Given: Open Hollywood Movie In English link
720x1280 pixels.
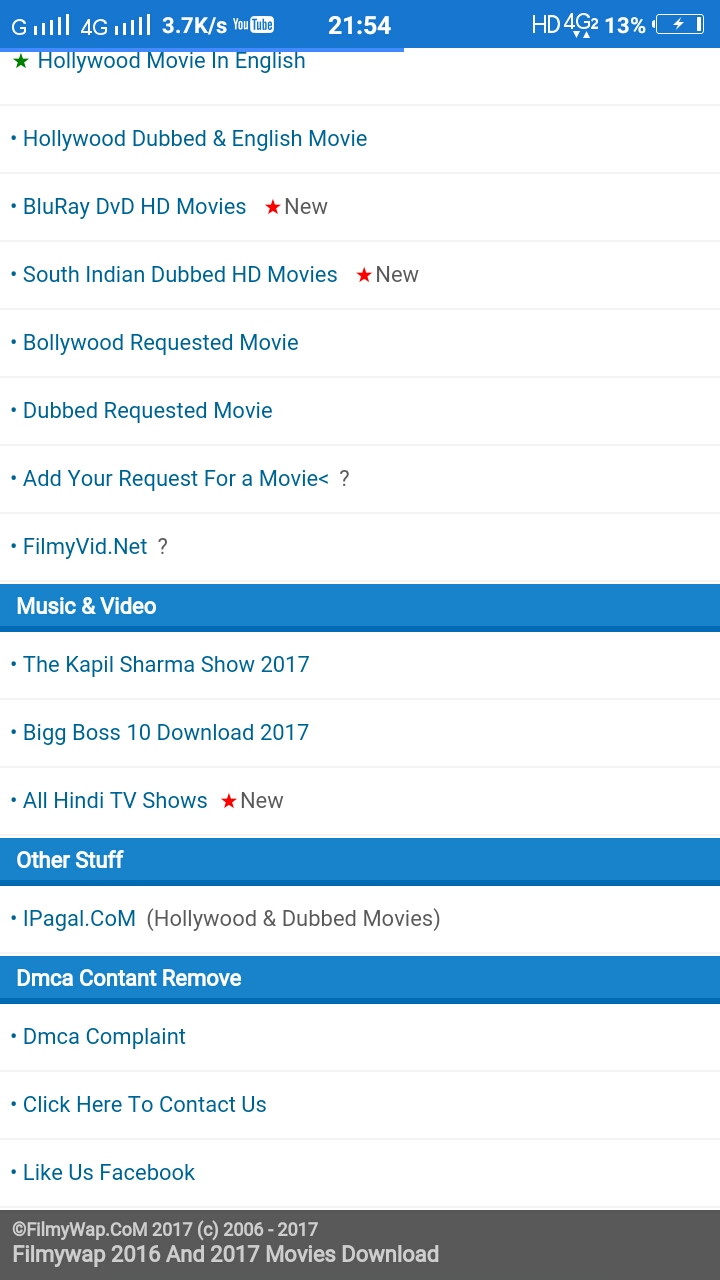Looking at the screenshot, I should coord(171,61).
